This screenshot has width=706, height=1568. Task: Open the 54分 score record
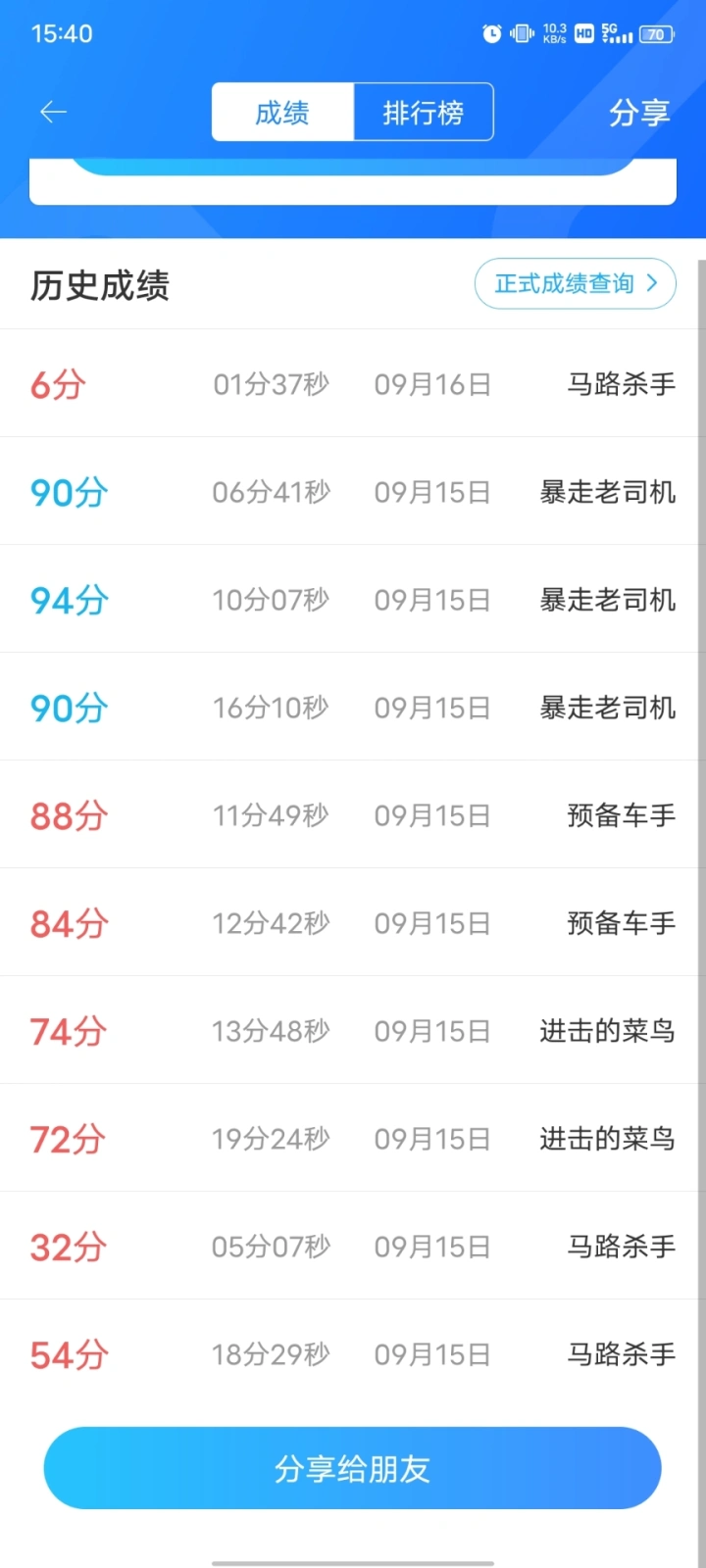(x=353, y=1353)
